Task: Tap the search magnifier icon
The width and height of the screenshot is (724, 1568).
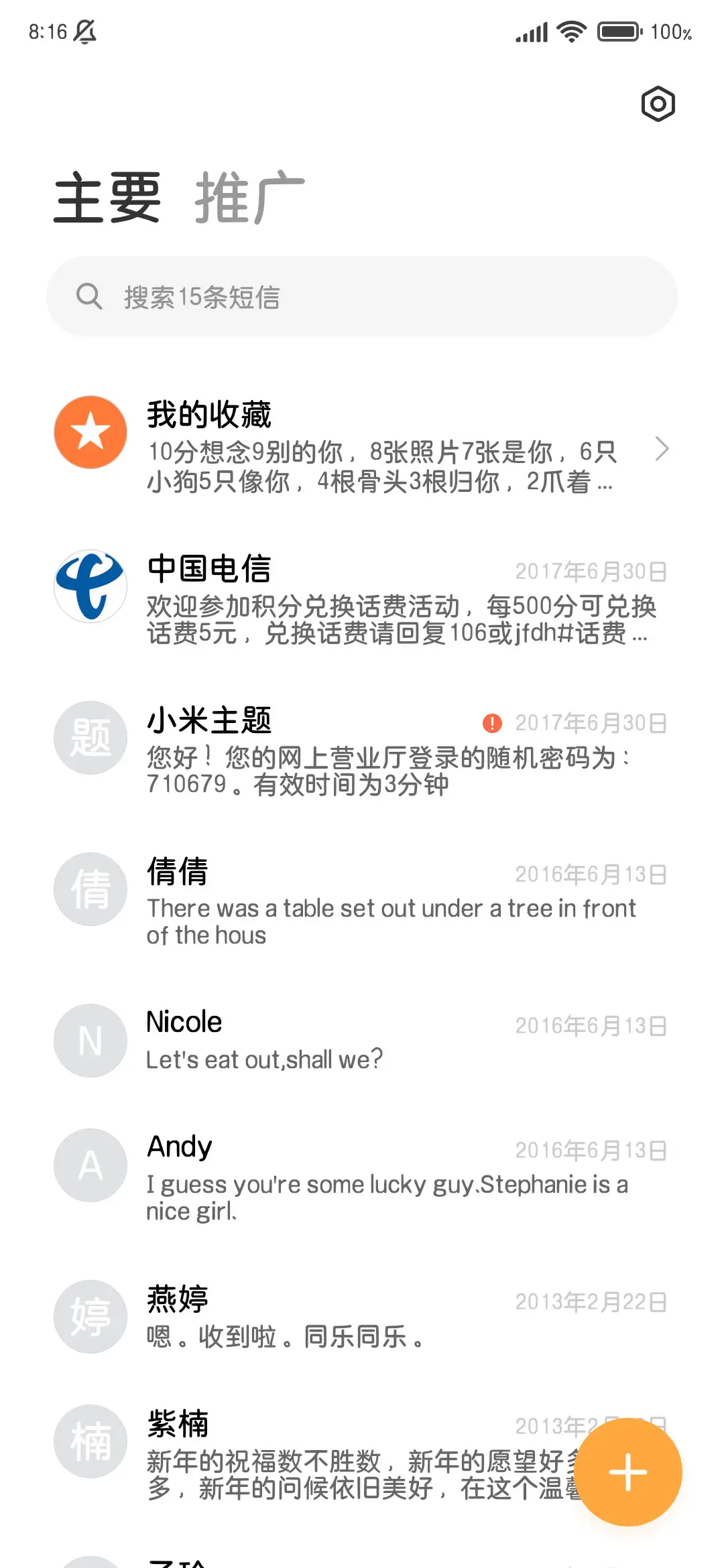Action: [89, 296]
